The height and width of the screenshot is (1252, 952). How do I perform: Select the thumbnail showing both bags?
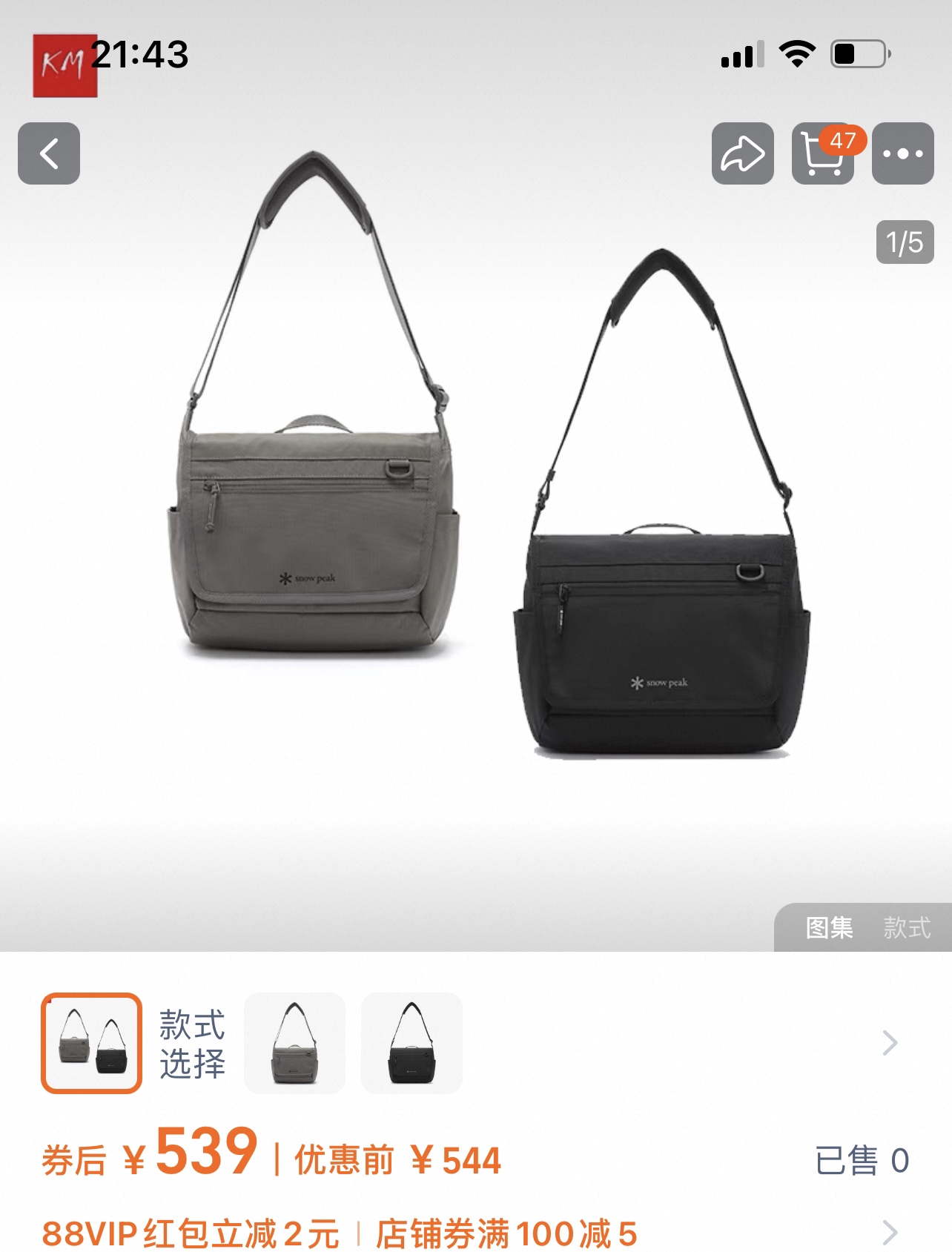(x=91, y=1043)
